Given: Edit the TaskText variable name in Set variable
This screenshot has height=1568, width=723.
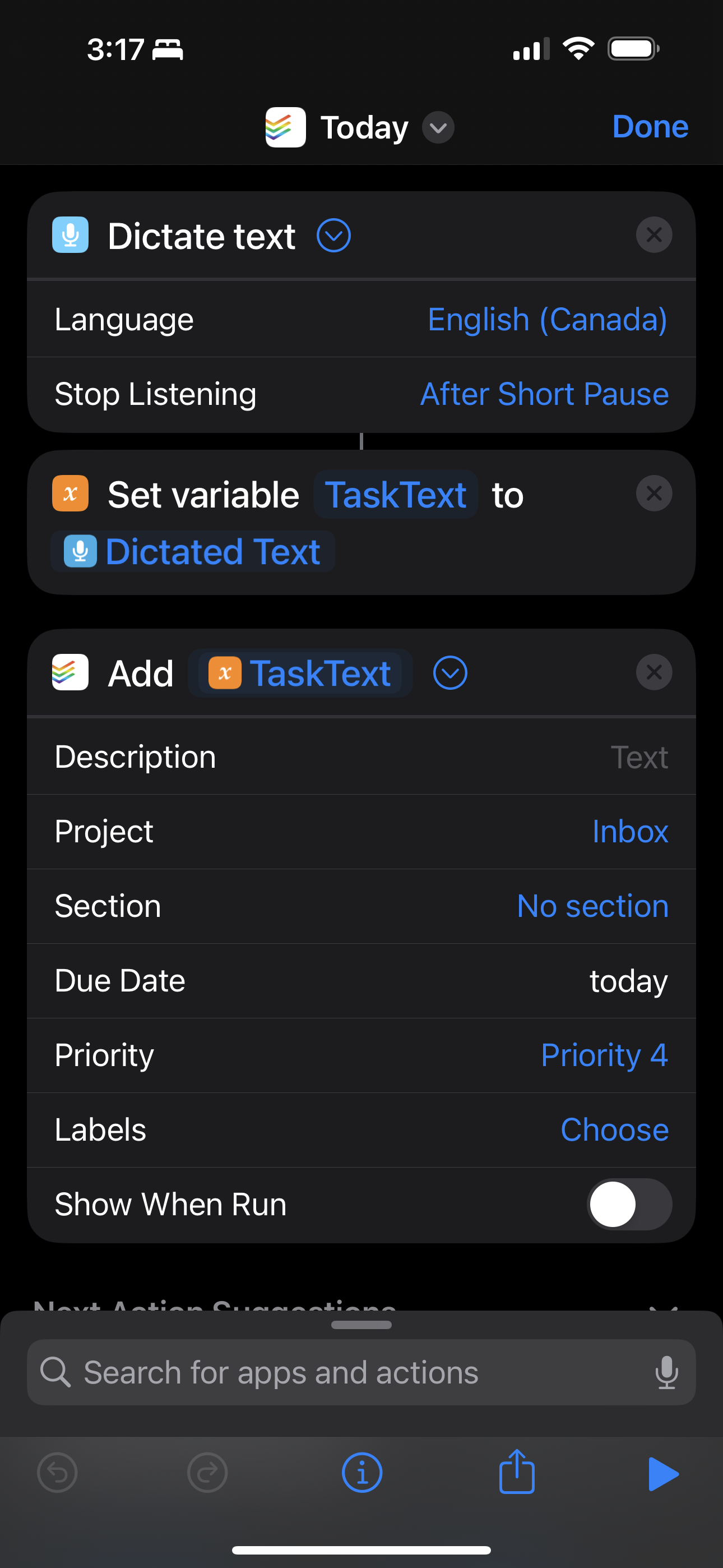Looking at the screenshot, I should pos(396,494).
